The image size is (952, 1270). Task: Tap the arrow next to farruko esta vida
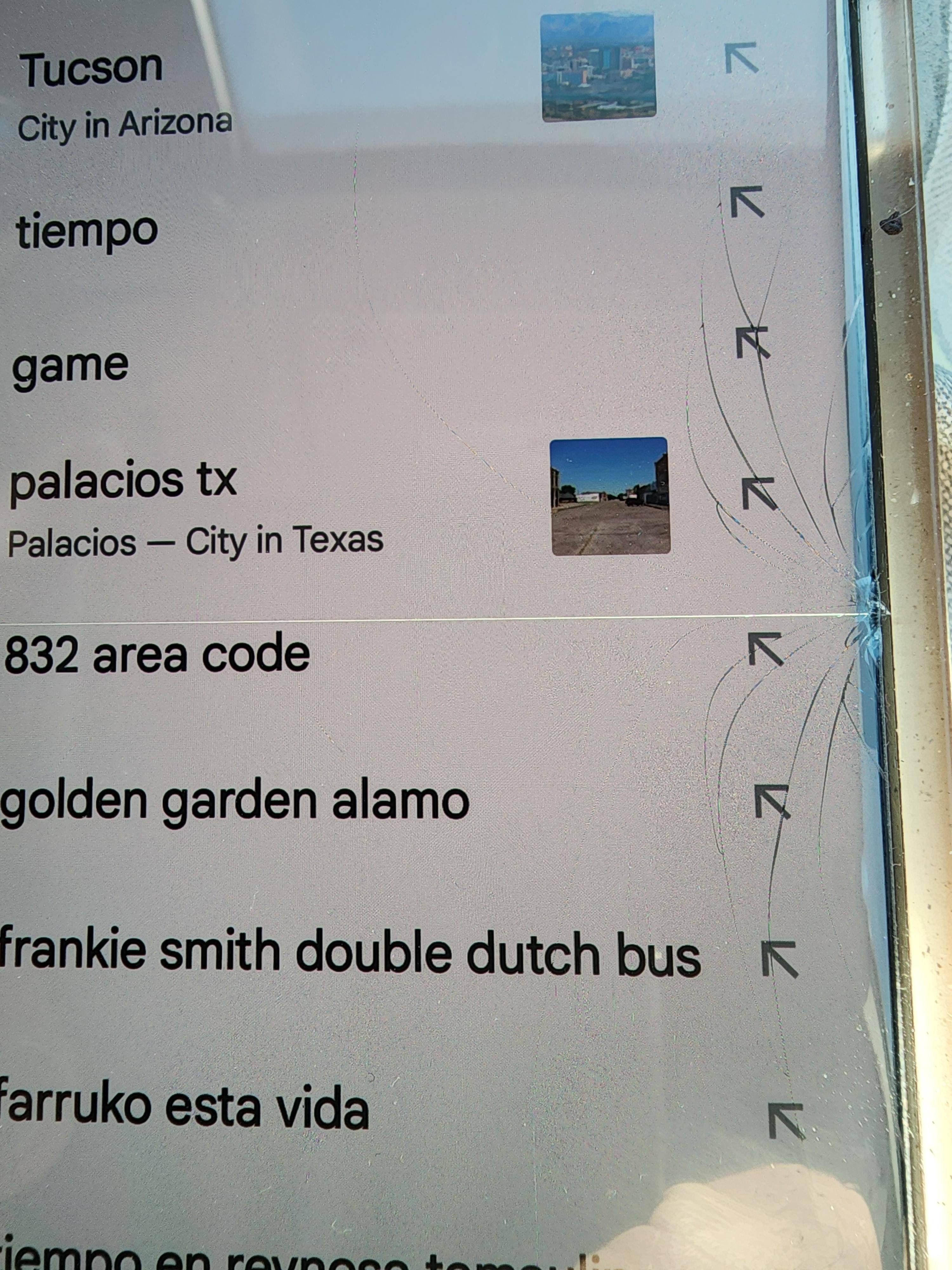coord(786,1121)
